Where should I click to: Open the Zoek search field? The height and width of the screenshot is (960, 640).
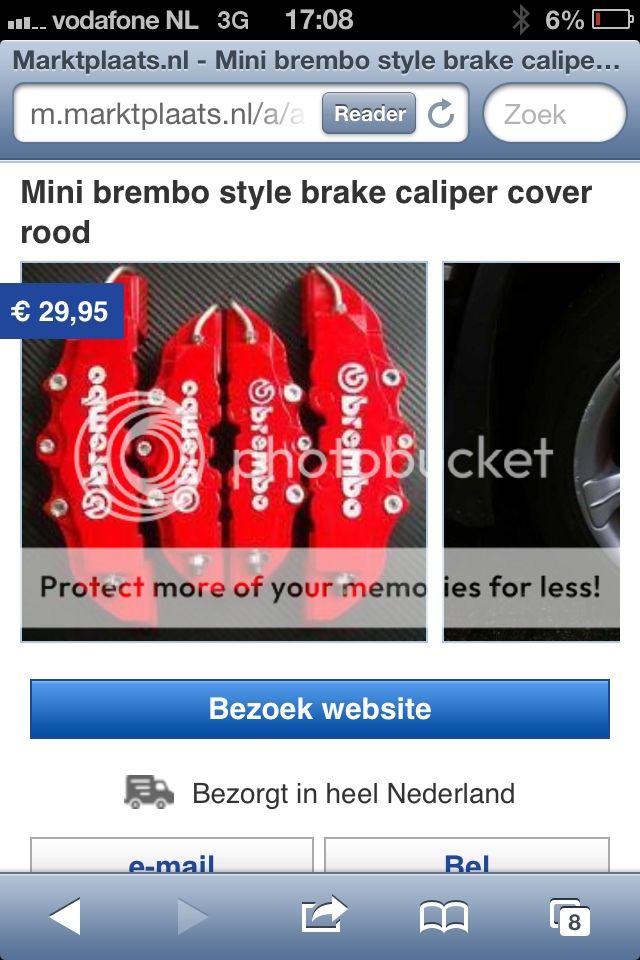click(555, 114)
